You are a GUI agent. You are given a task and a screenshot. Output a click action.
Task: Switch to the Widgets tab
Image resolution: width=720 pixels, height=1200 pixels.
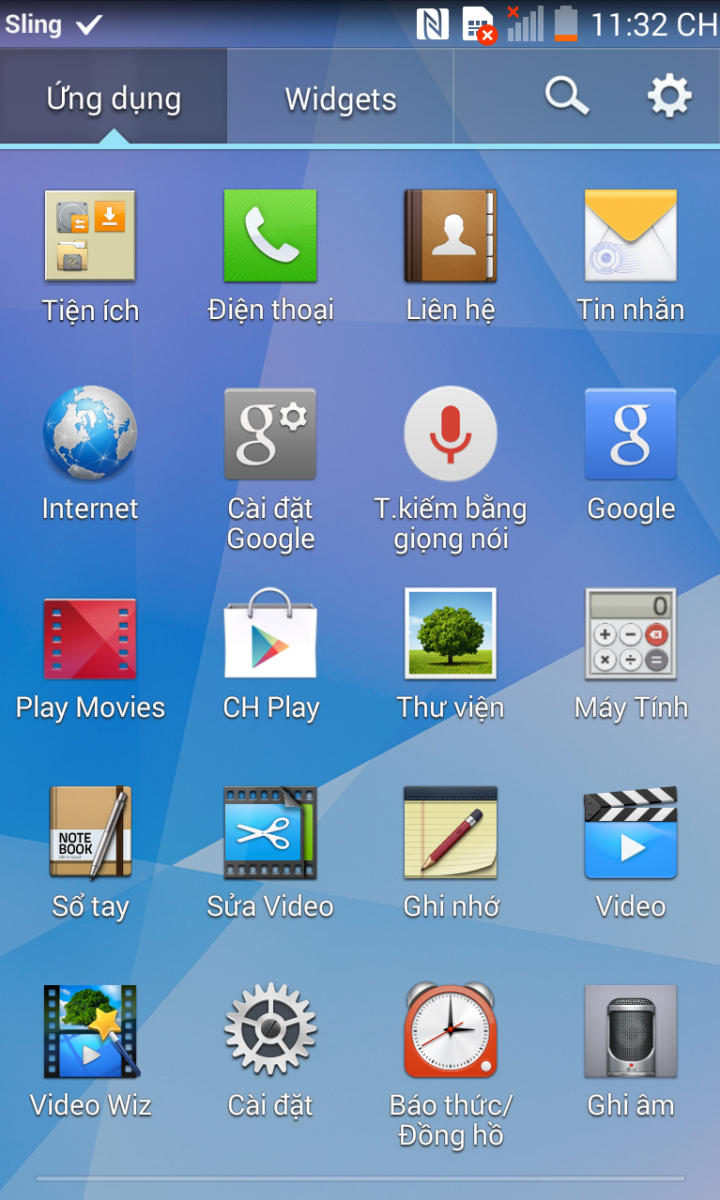[340, 99]
